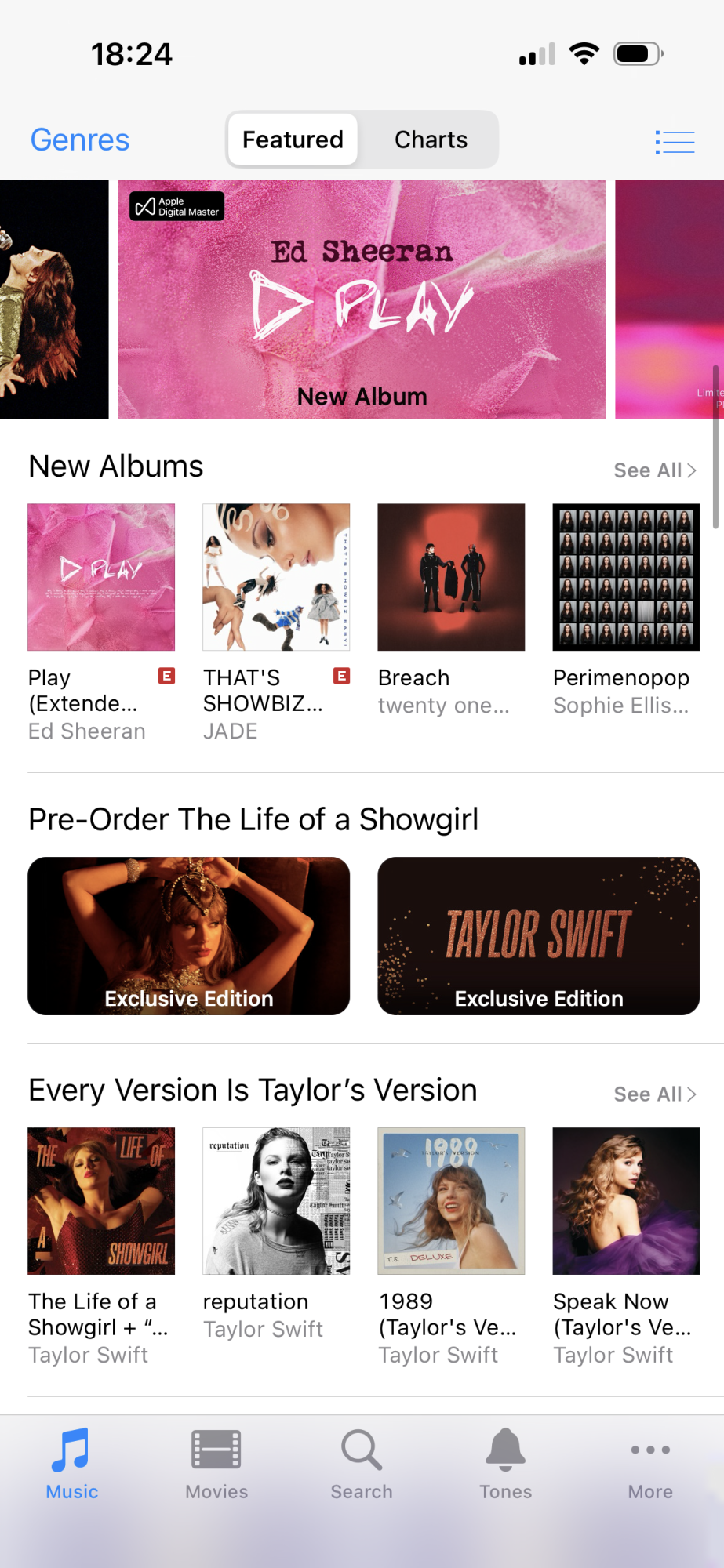Image resolution: width=724 pixels, height=1568 pixels.
Task: See all New Albums
Action: coord(654,470)
